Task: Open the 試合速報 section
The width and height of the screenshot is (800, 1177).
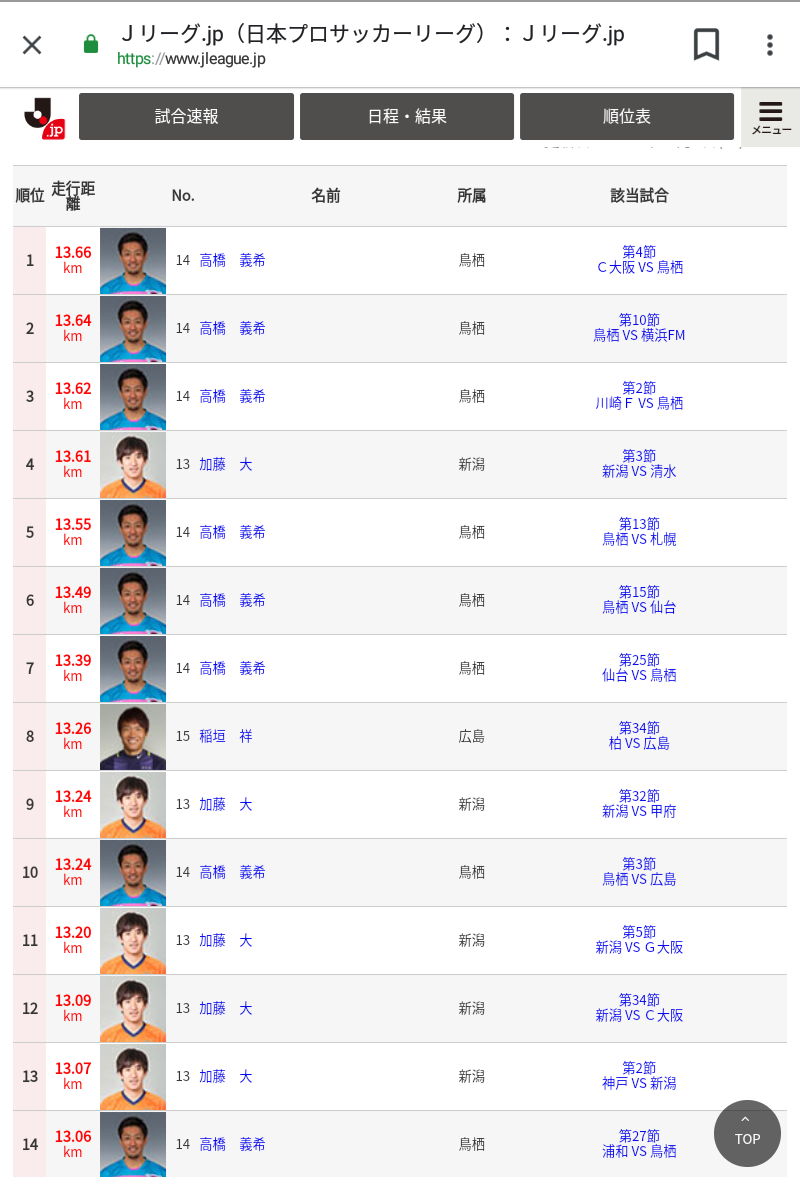Action: pos(186,116)
